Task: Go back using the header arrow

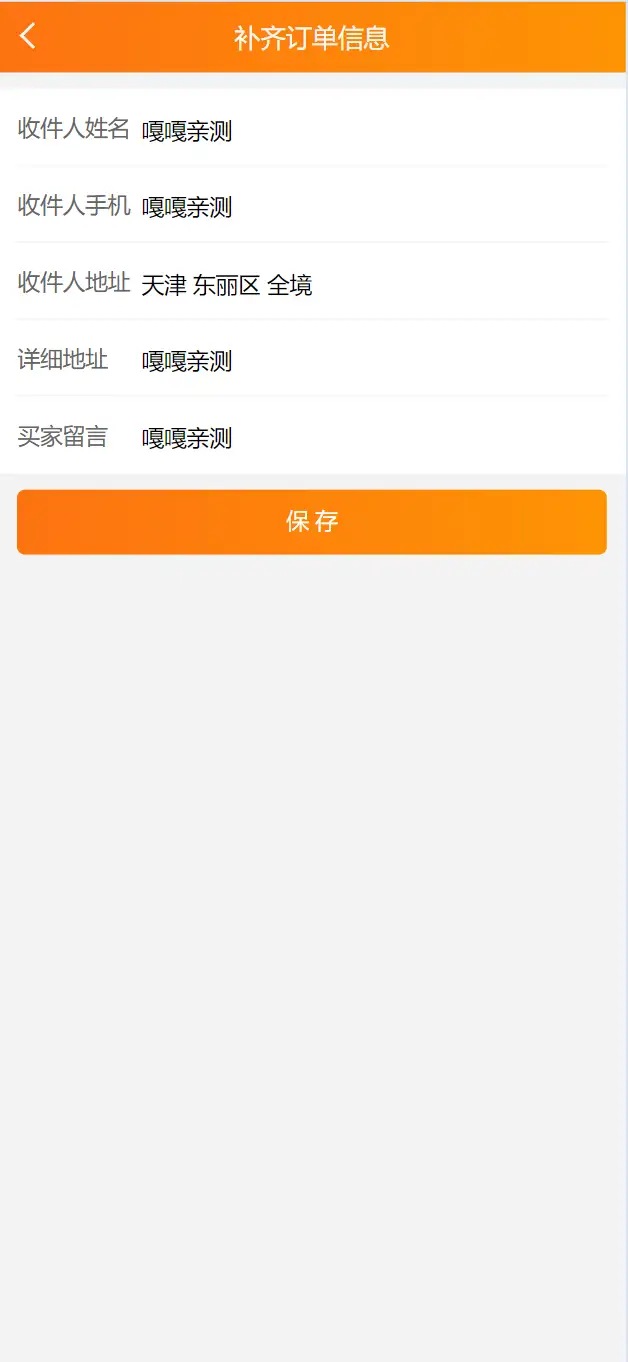Action: point(28,37)
